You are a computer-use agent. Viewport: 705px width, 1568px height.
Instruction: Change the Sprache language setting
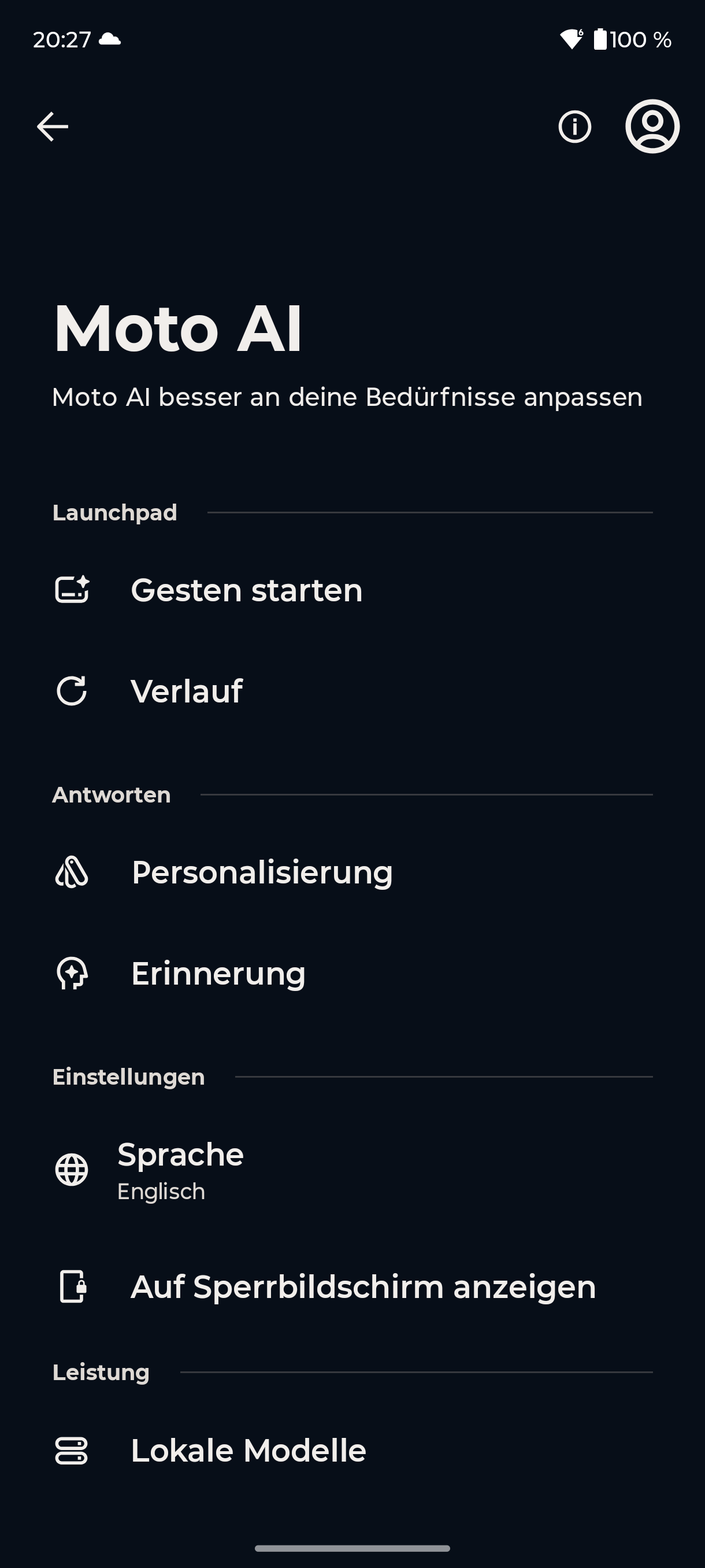(x=353, y=1170)
